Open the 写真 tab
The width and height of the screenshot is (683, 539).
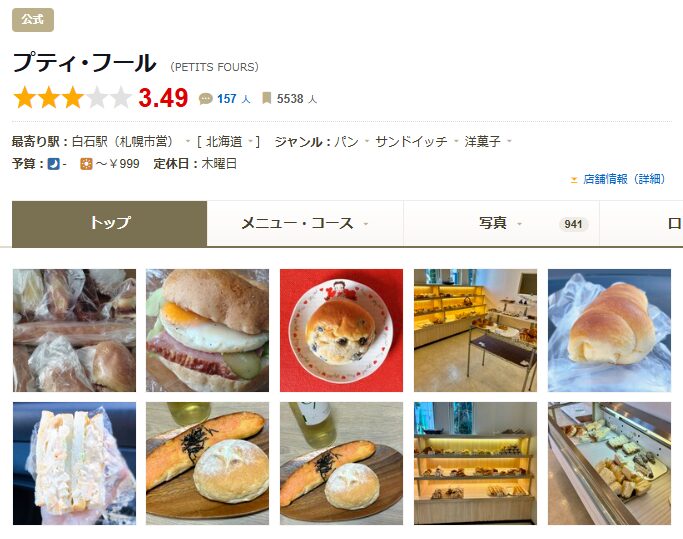[x=493, y=223]
